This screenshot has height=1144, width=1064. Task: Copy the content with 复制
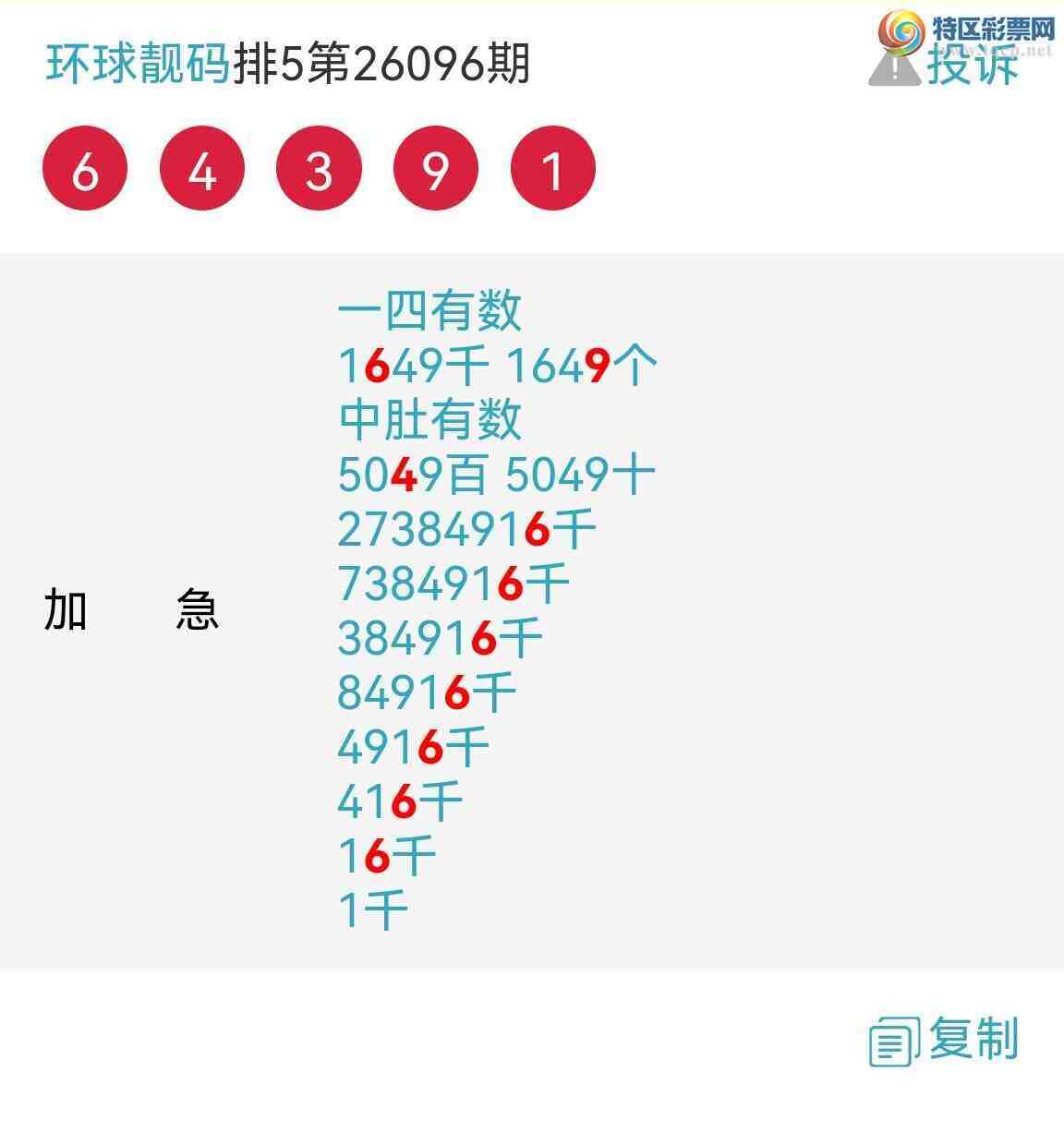944,1040
